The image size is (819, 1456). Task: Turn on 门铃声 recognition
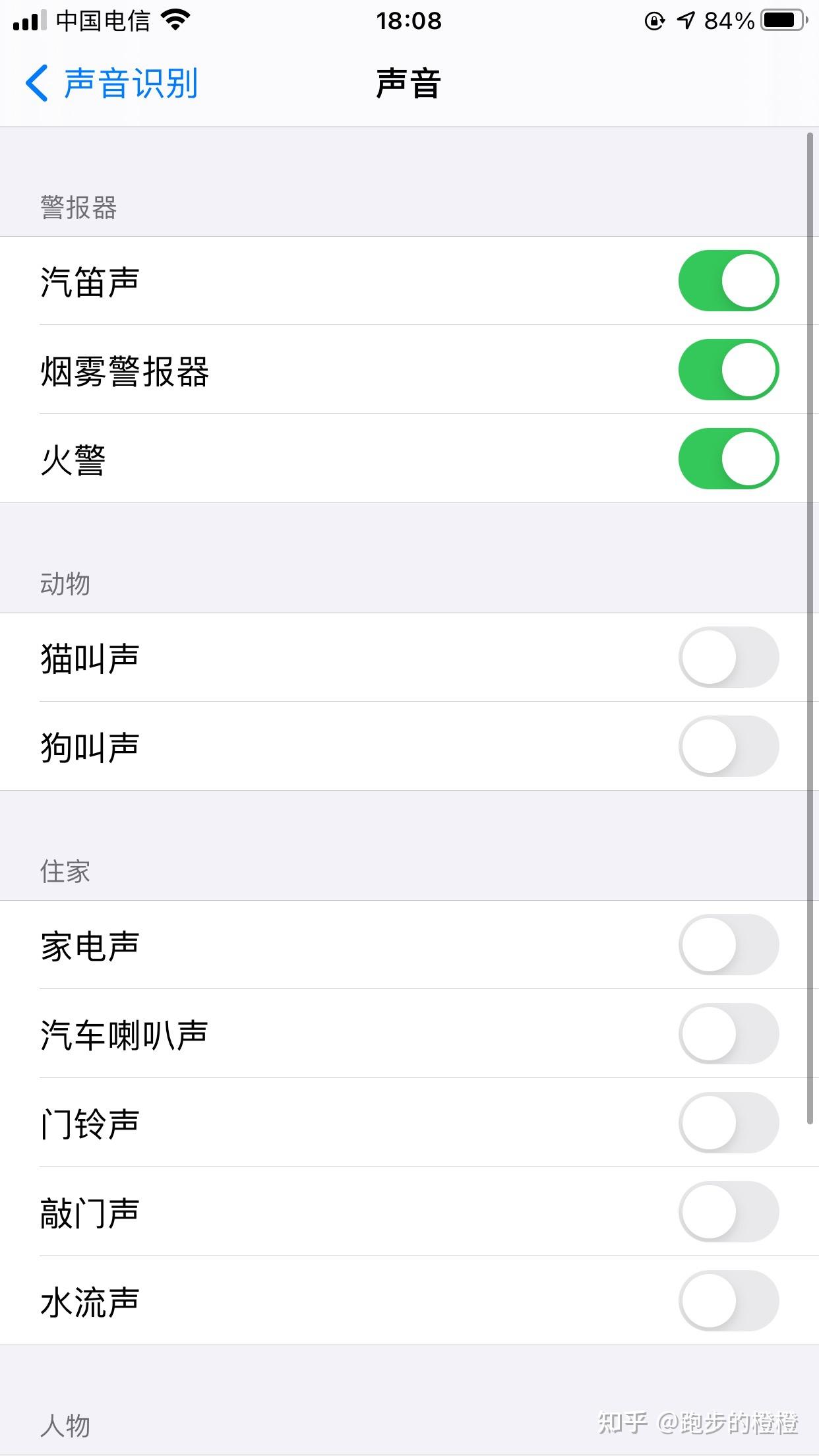point(728,1123)
